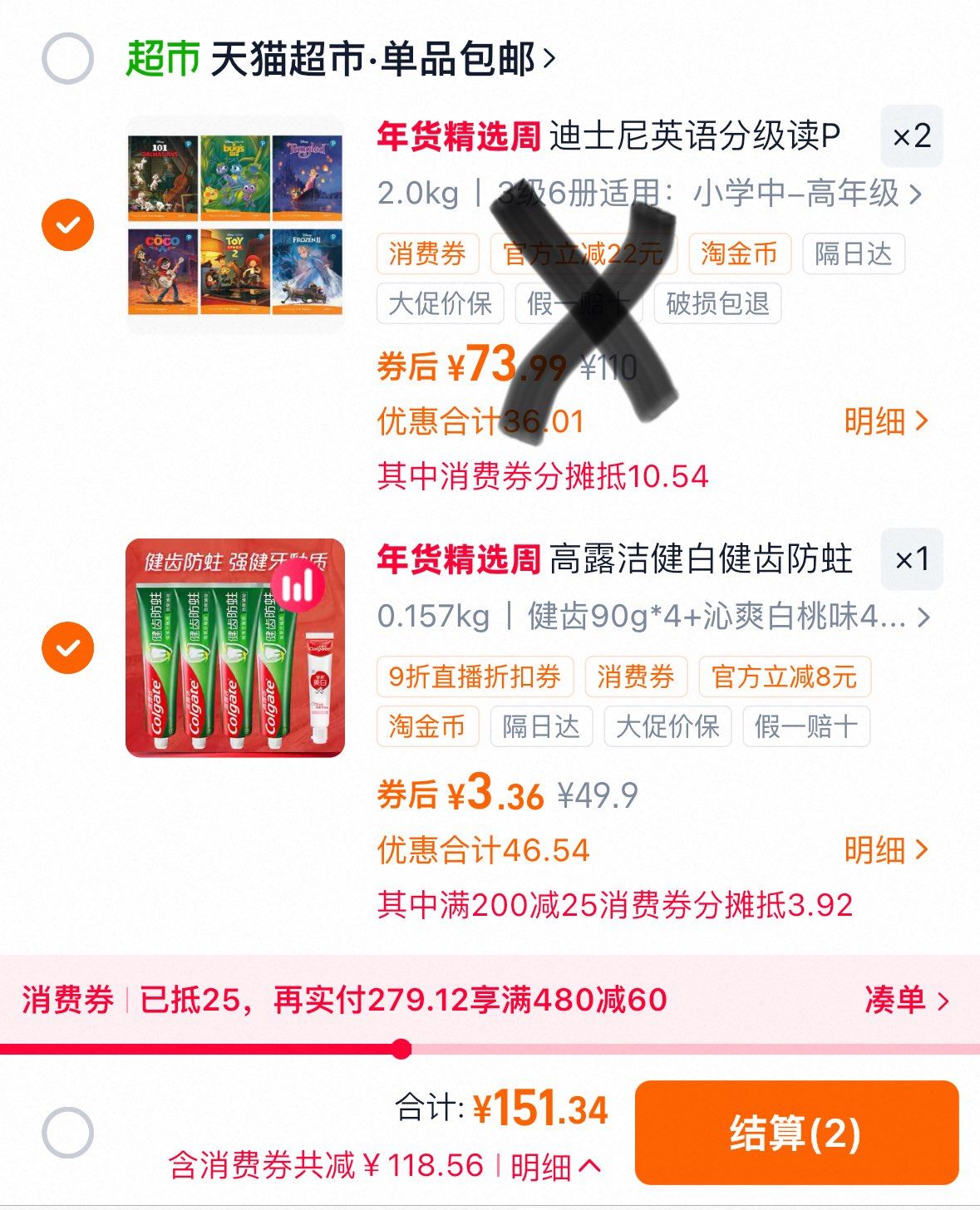Open the Colgate toothpaste product title

[700, 559]
